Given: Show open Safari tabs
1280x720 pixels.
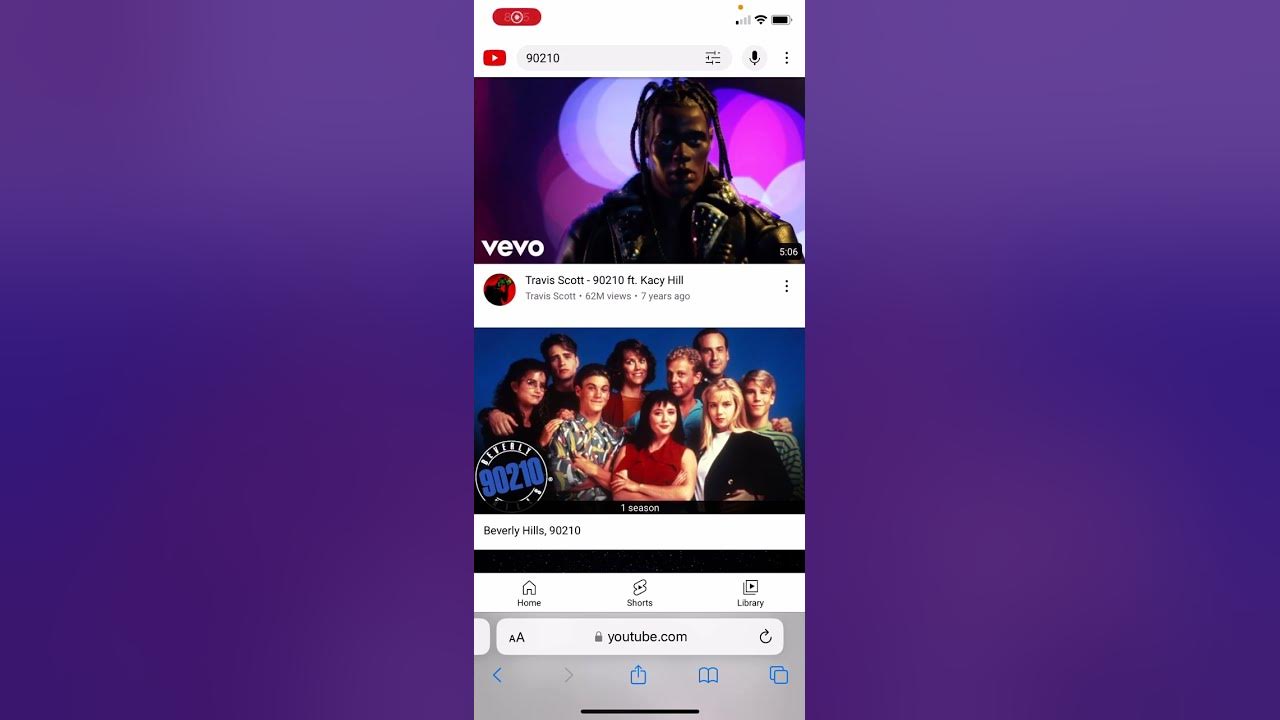Looking at the screenshot, I should pyautogui.click(x=779, y=675).
